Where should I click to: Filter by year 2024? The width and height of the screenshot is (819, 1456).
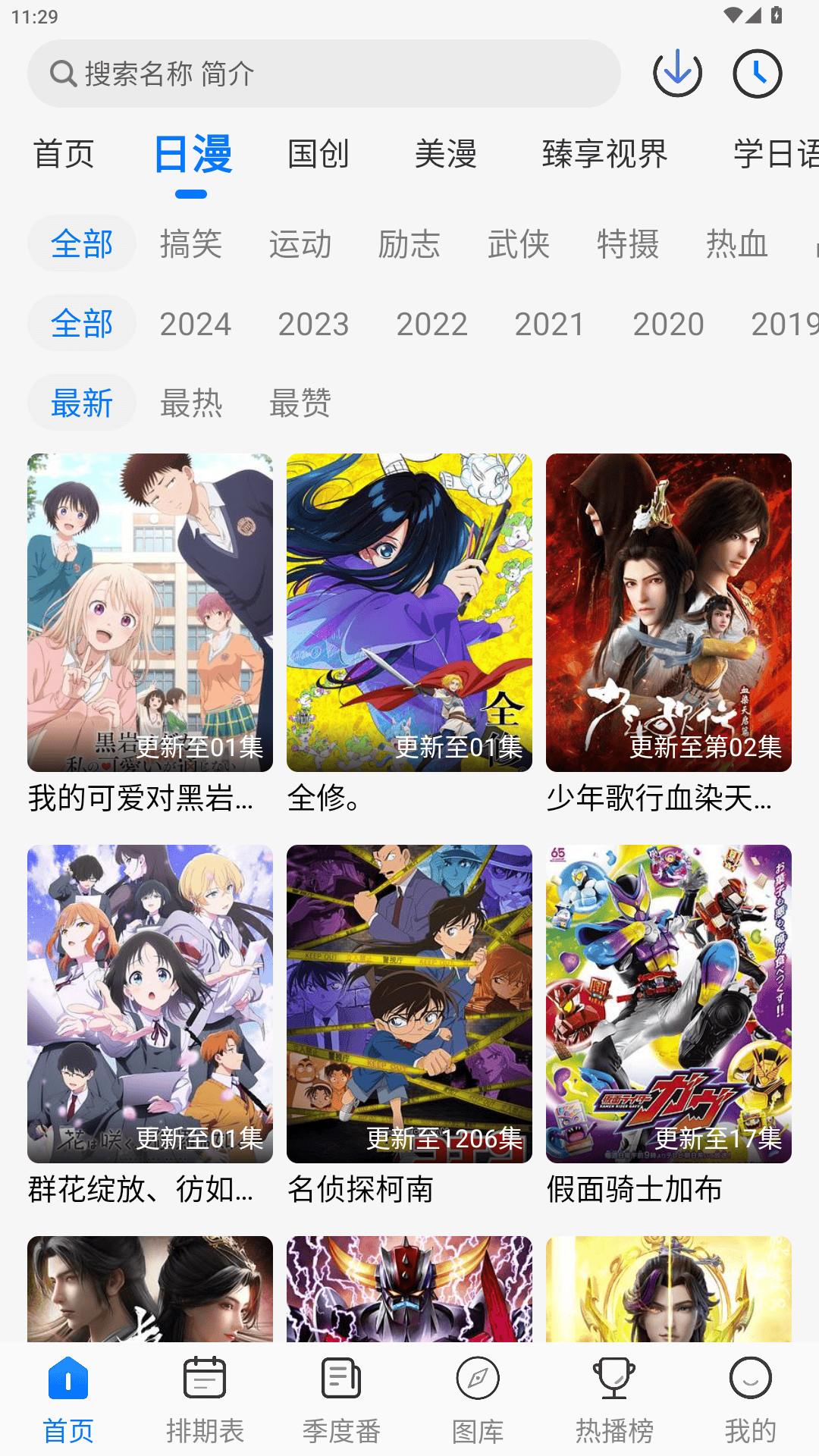[196, 324]
